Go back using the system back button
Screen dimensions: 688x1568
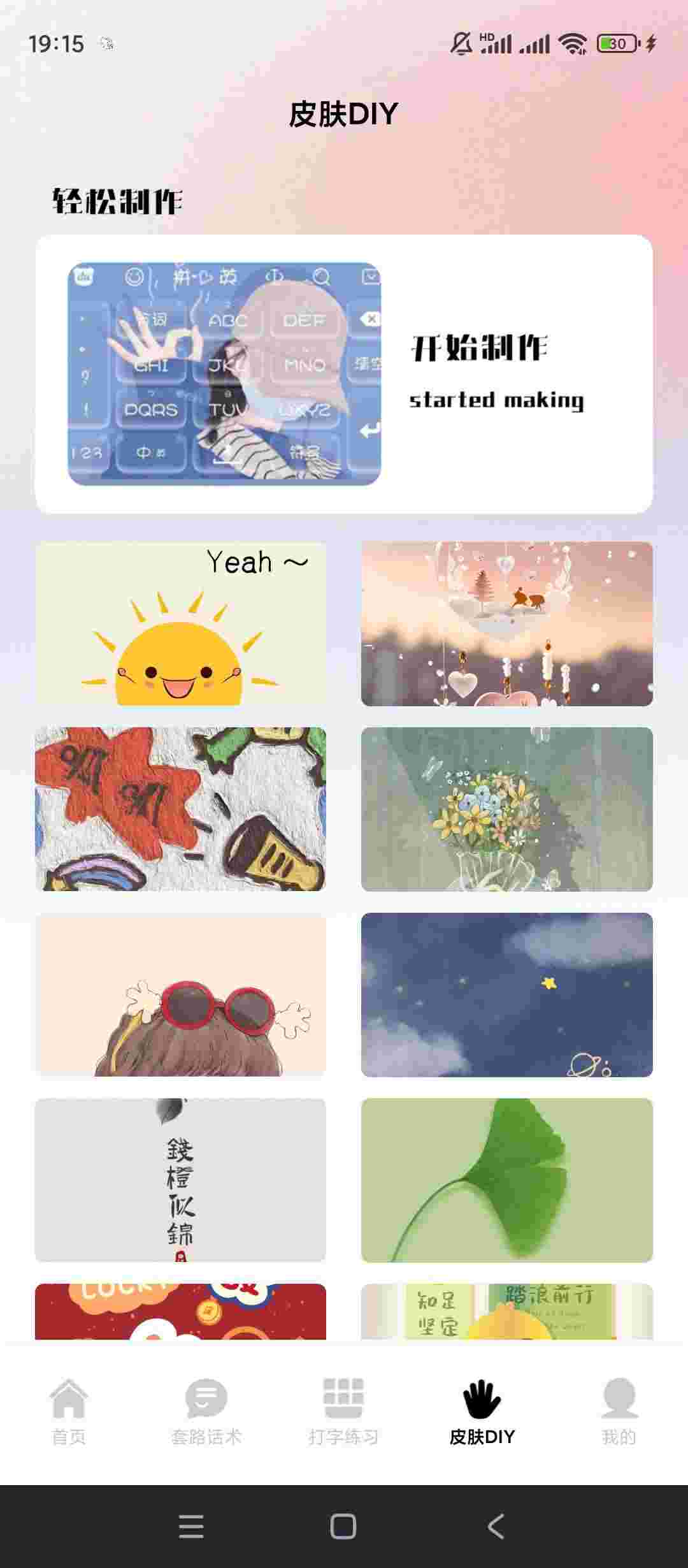click(x=496, y=1527)
